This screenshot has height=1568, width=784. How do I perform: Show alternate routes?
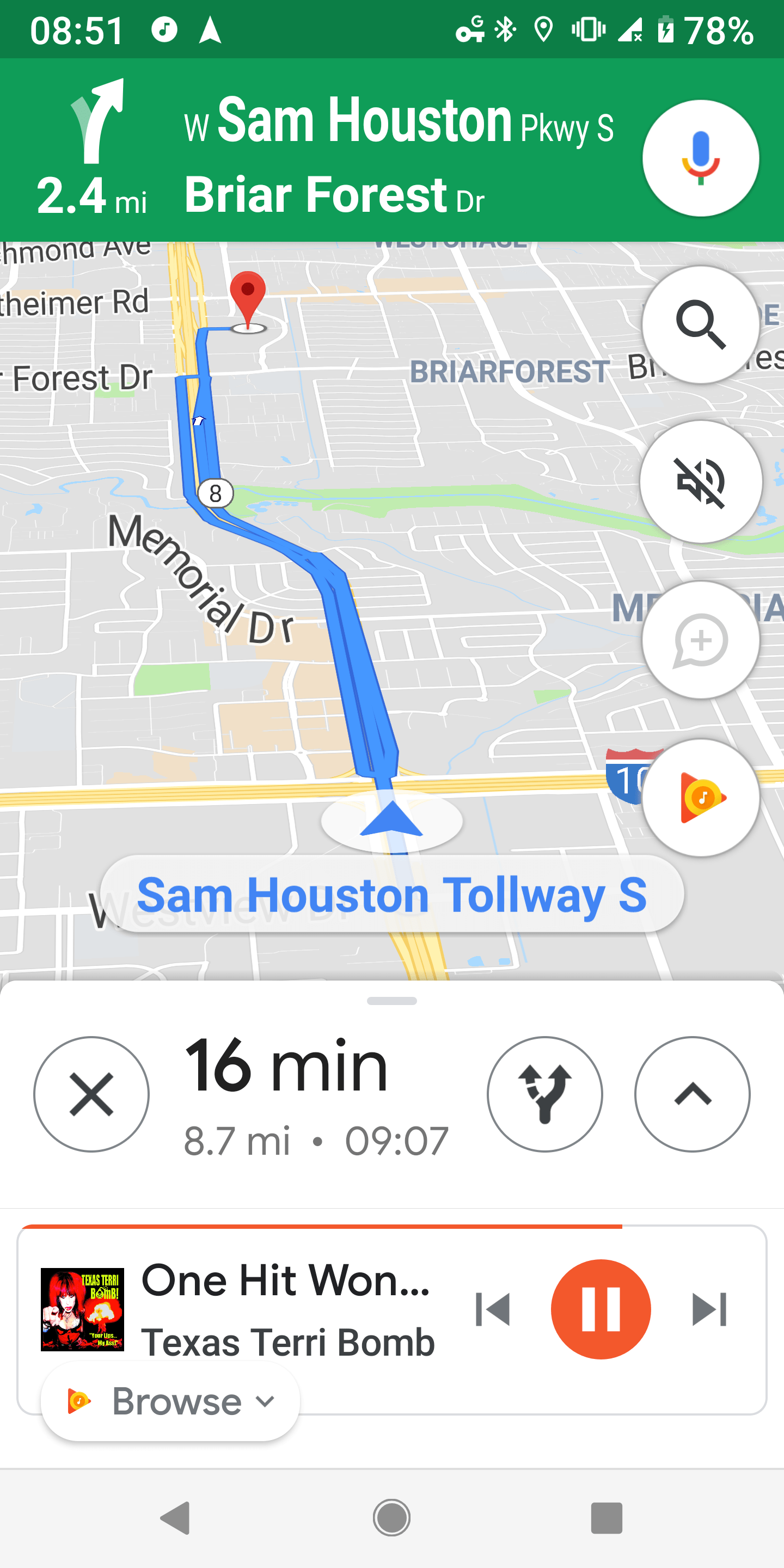545,1094
